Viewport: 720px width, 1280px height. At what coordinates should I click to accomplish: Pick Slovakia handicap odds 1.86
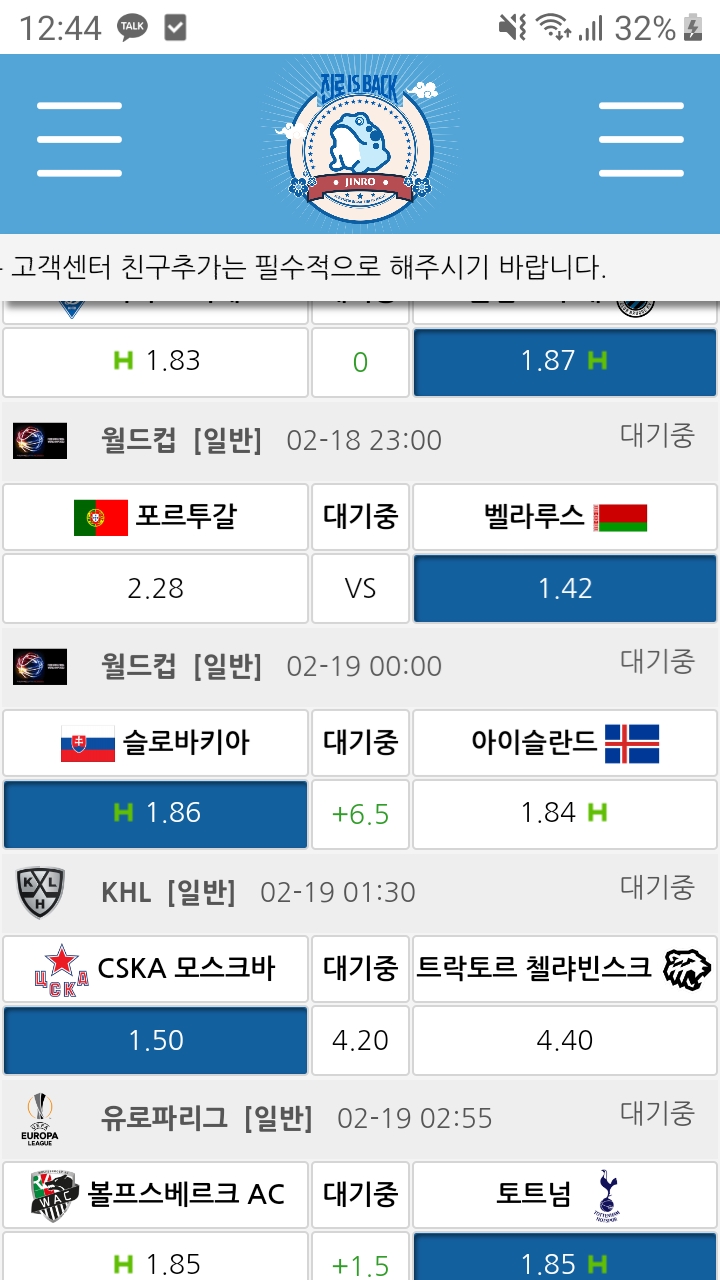pos(155,813)
